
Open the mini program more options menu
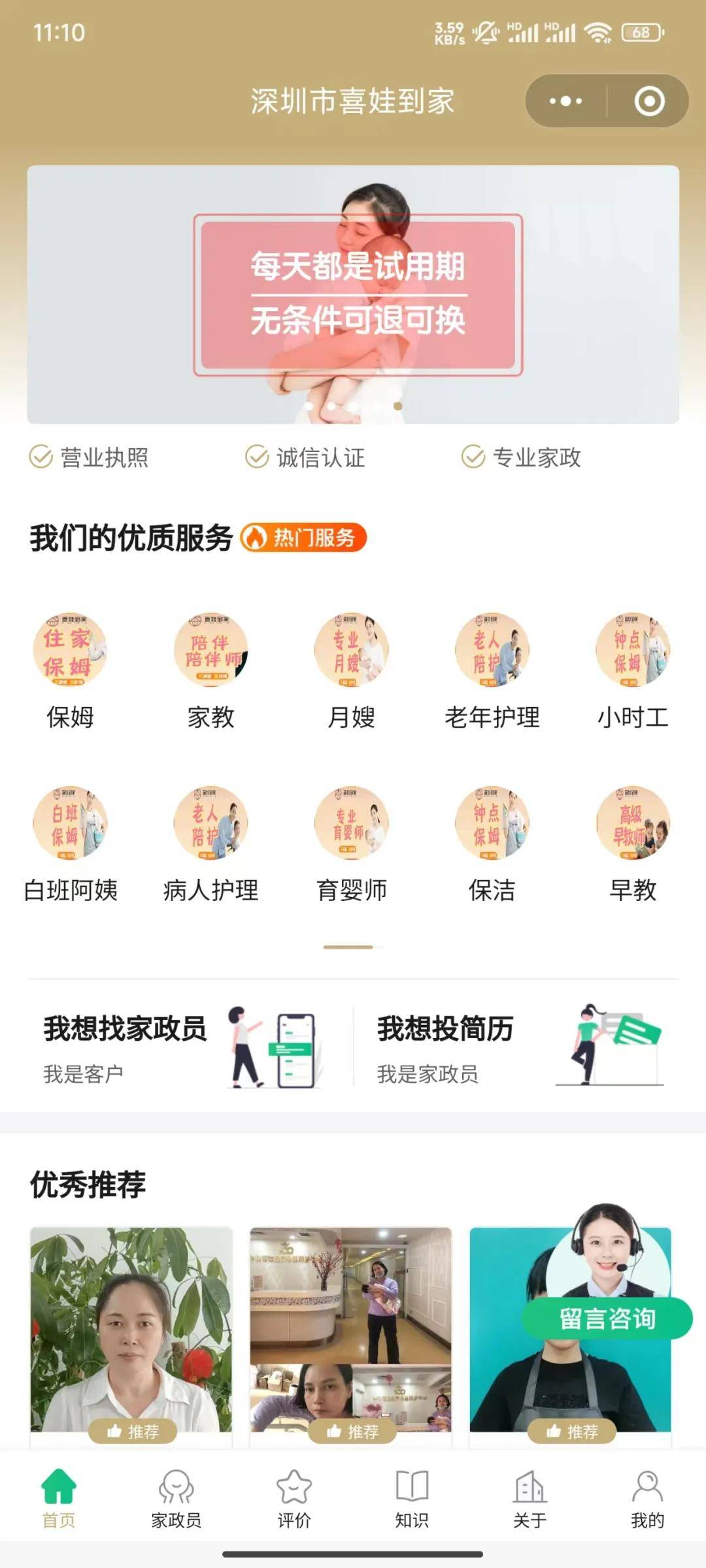tap(565, 101)
